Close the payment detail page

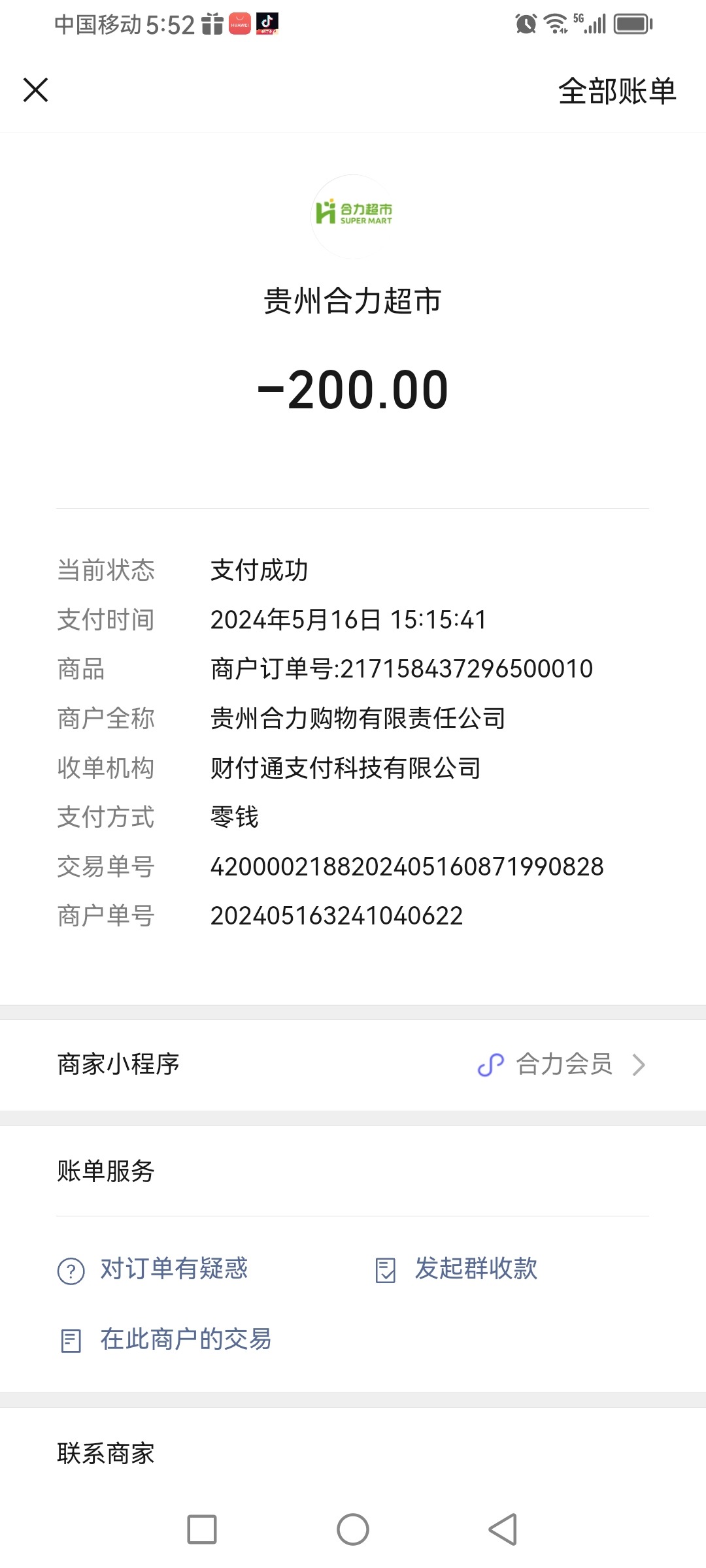36,90
